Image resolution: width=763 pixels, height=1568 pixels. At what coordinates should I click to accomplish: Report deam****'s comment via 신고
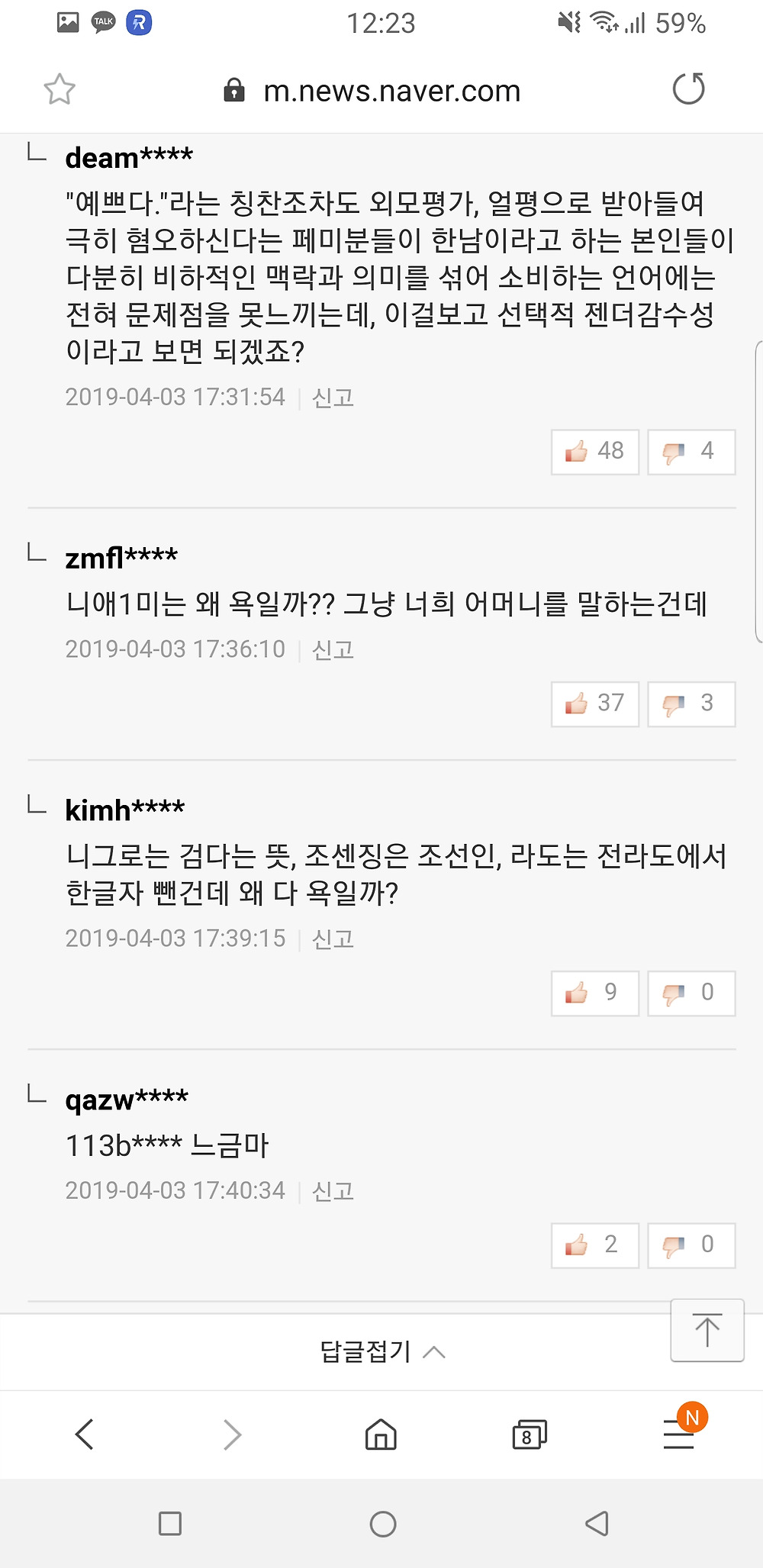333,398
